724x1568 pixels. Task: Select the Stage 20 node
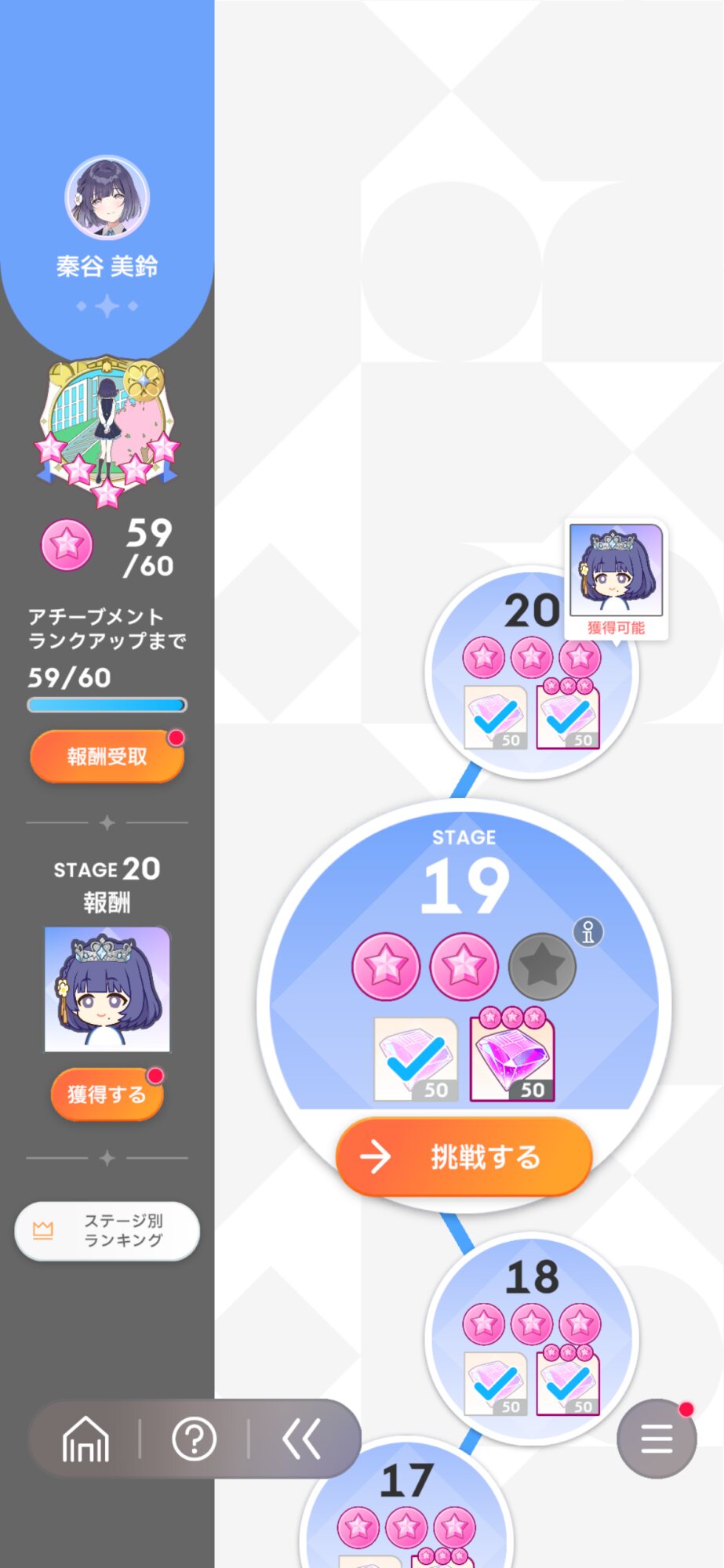click(532, 672)
